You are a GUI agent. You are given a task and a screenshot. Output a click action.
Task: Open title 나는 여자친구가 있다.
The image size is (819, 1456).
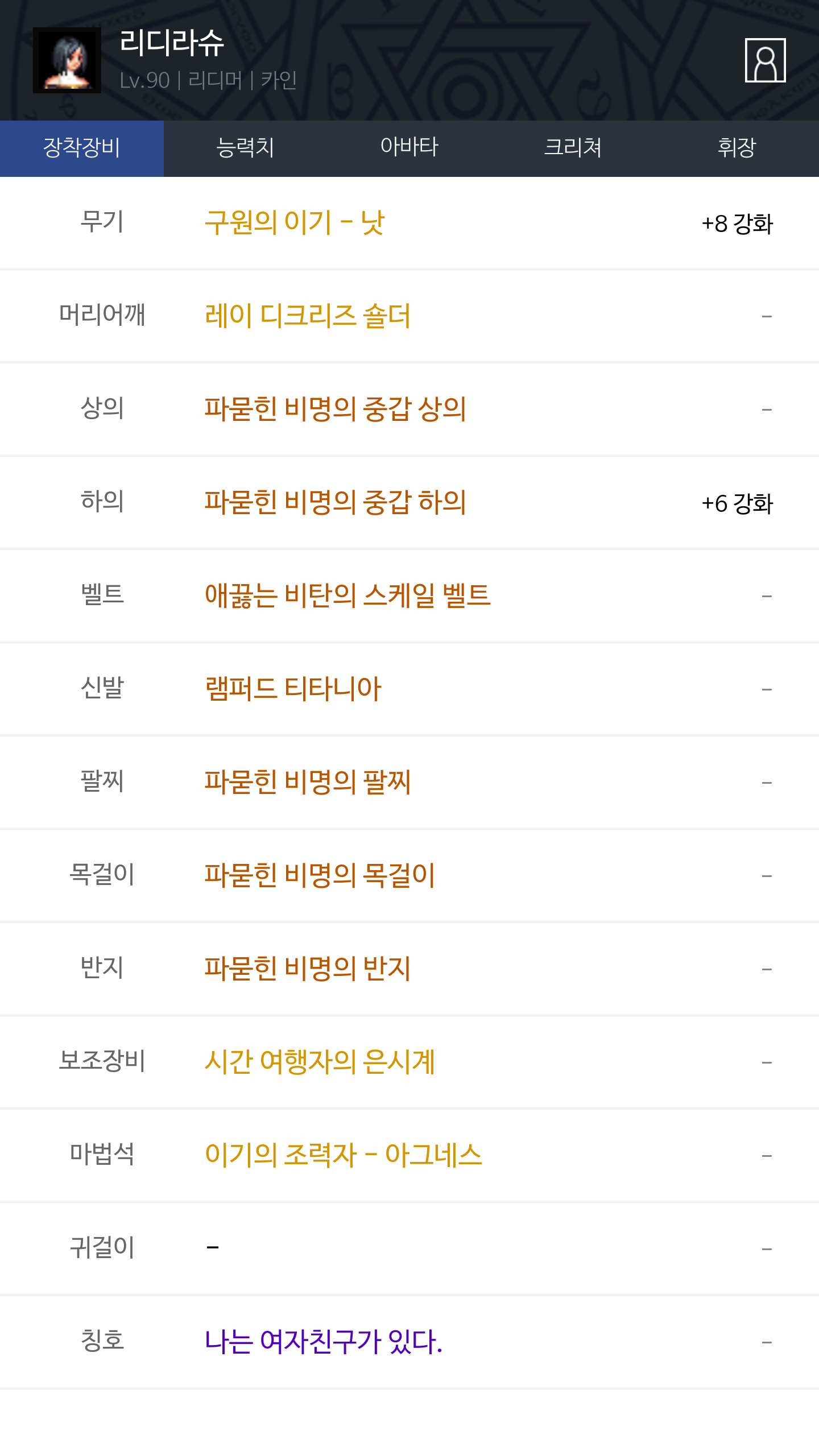pyautogui.click(x=323, y=1342)
